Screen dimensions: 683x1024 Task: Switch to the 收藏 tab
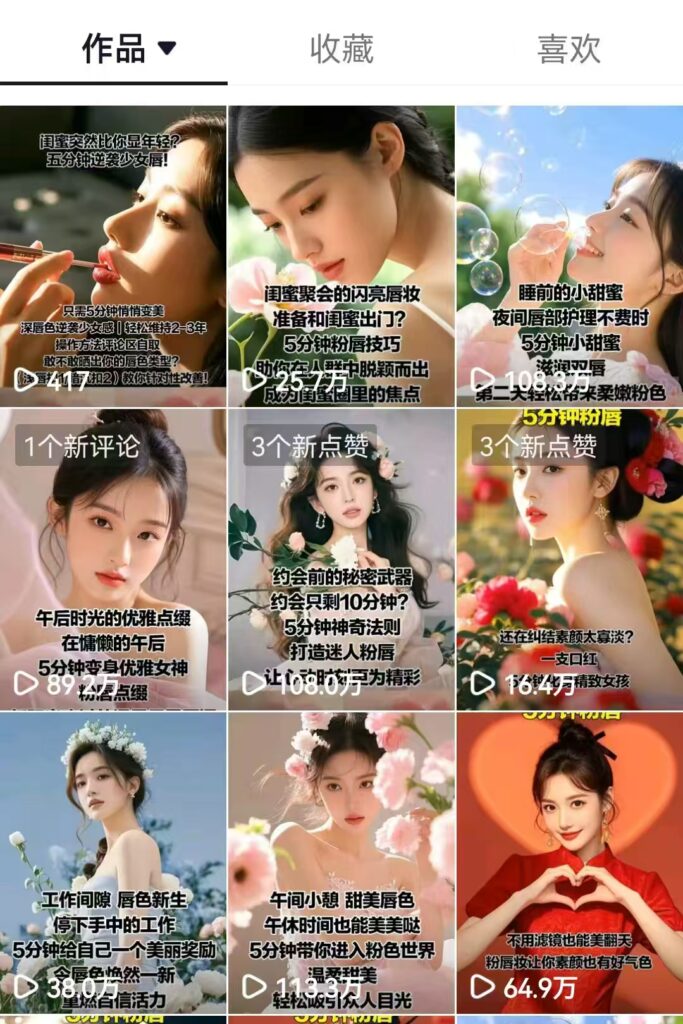[x=341, y=48]
